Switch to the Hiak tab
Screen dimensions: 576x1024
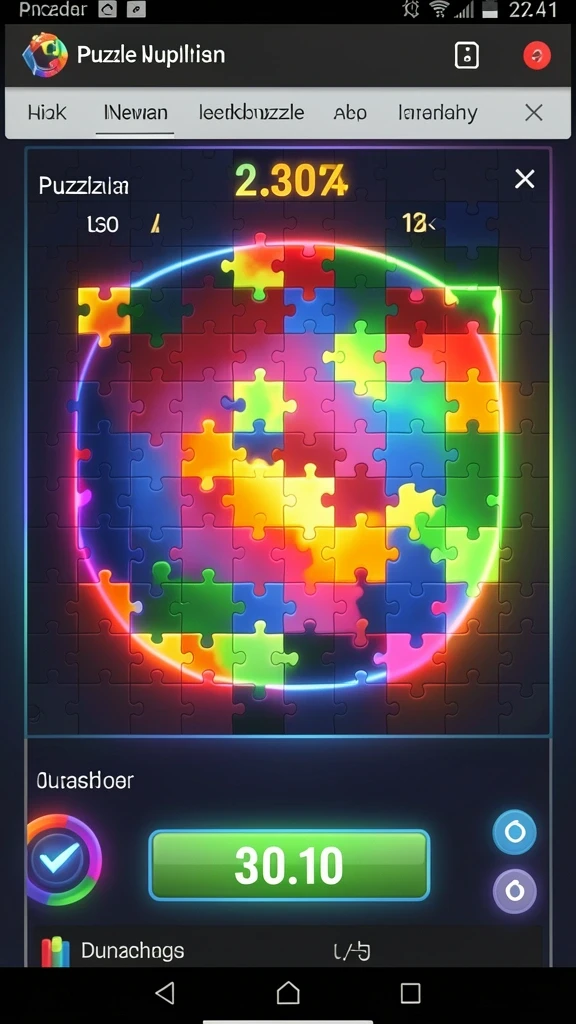tap(47, 112)
